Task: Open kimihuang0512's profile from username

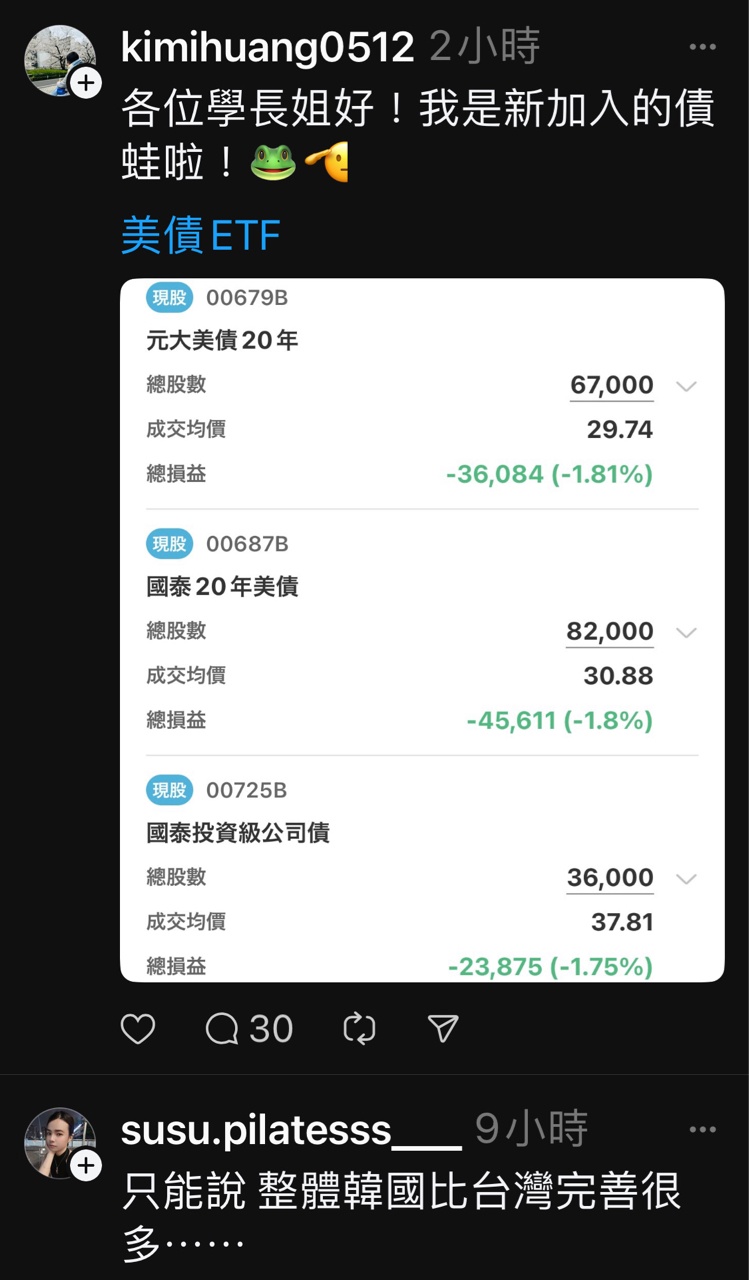Action: 267,47
